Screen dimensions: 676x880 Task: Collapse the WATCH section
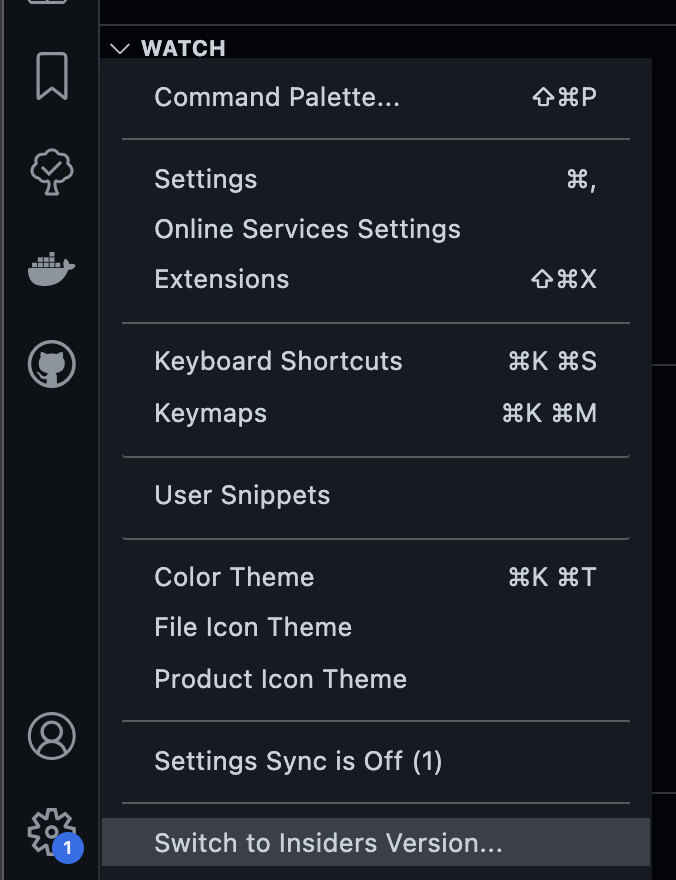tap(121, 48)
